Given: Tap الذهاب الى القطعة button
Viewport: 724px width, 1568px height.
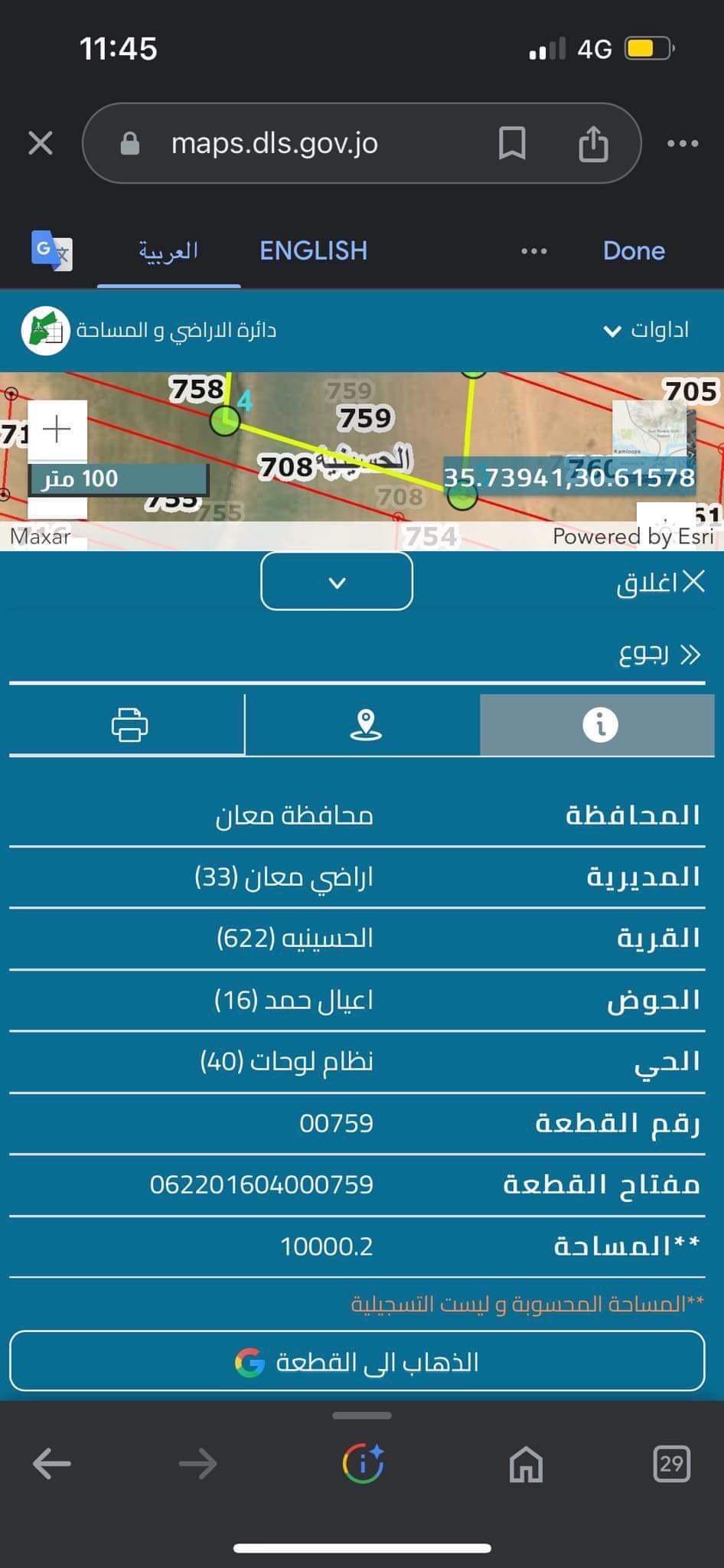Looking at the screenshot, I should pos(357,1361).
